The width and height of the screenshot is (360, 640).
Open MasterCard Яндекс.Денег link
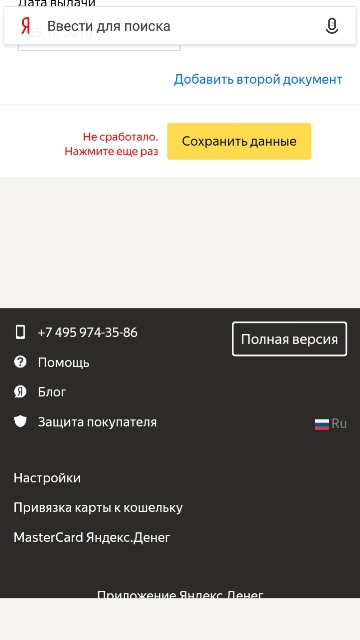click(92, 538)
